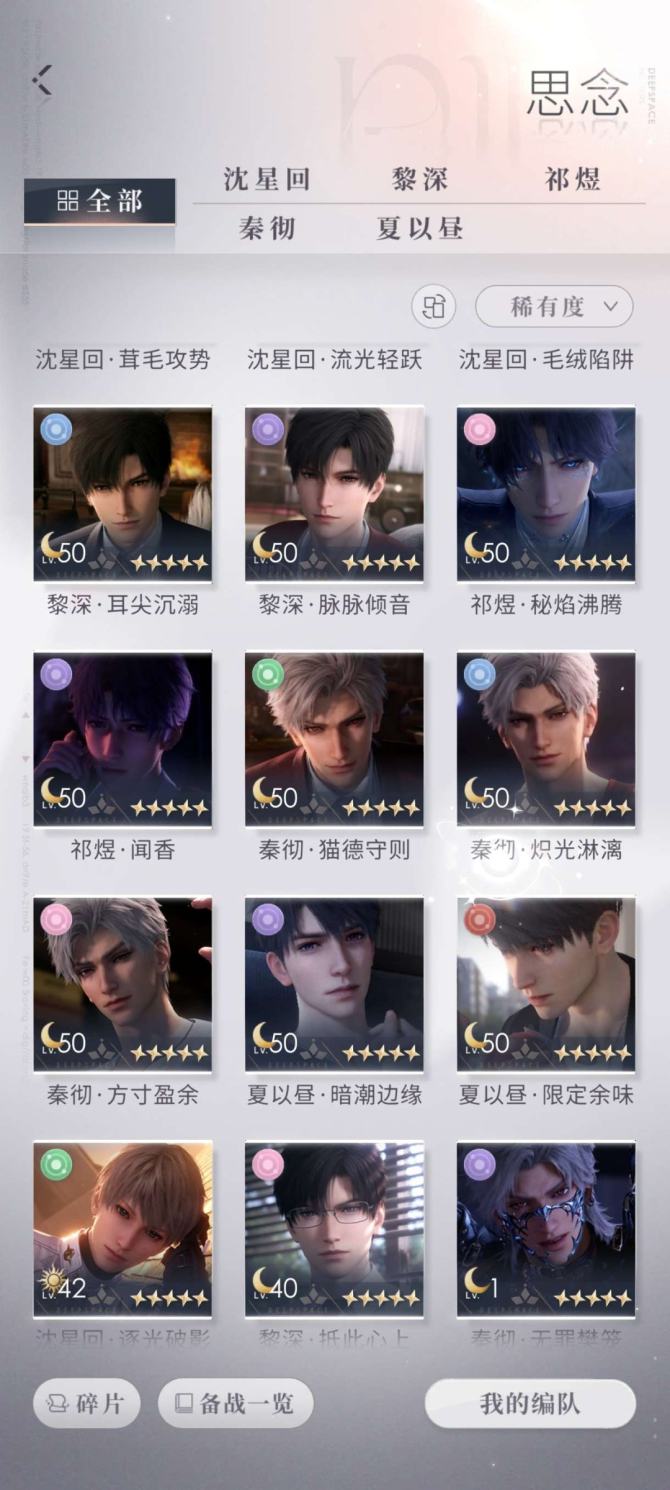The height and width of the screenshot is (1490, 670).
Task: Go to 我的编队
Action: point(530,1403)
